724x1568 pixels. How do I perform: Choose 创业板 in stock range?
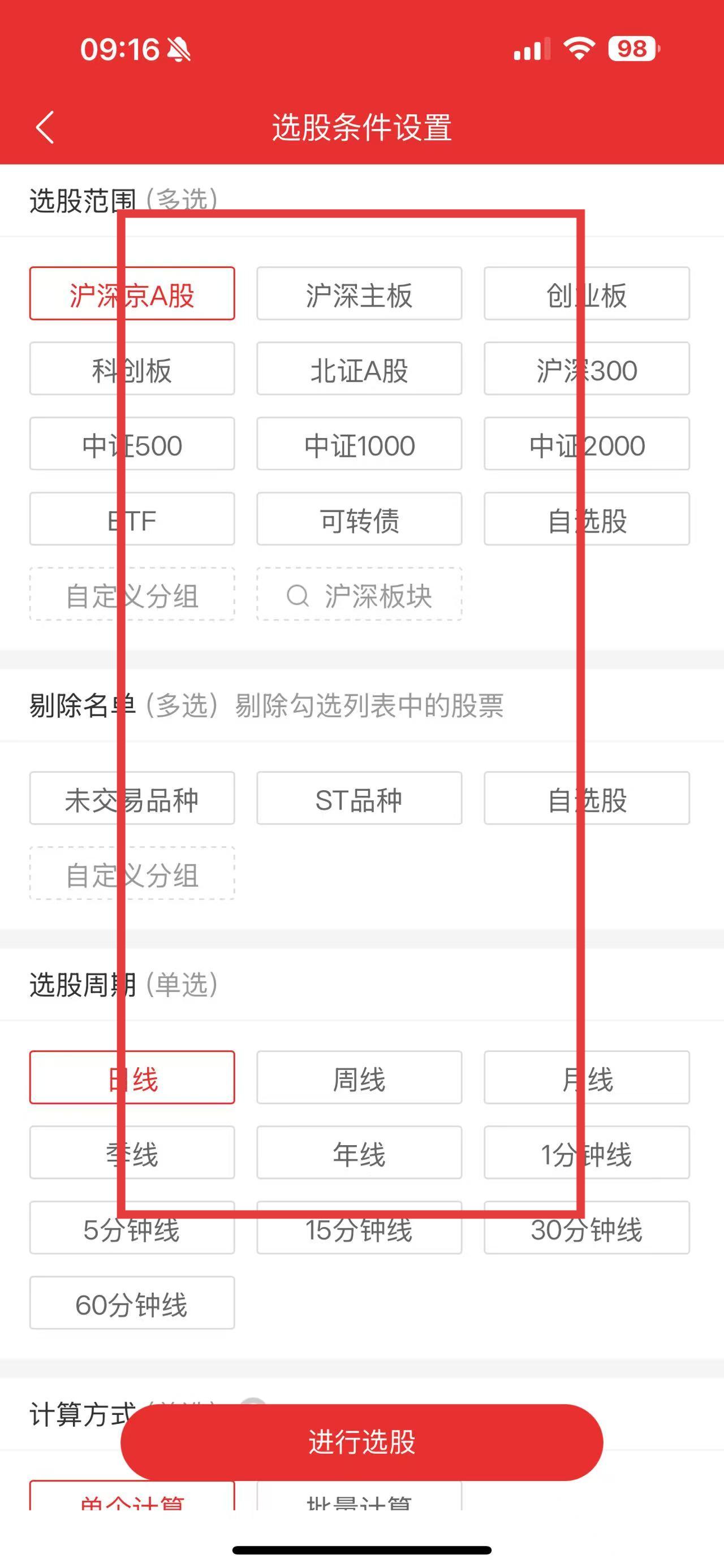(x=587, y=294)
